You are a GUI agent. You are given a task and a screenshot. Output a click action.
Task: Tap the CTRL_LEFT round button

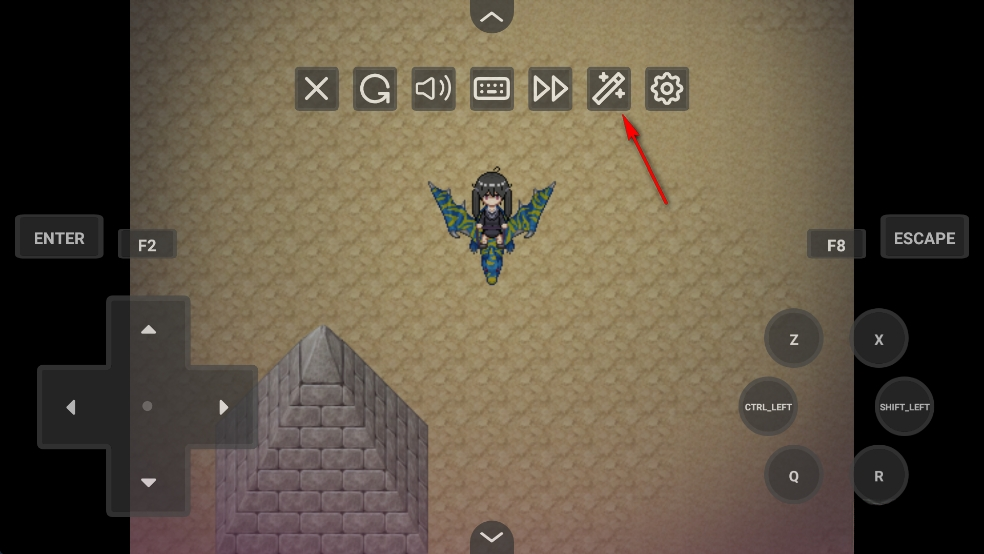768,407
